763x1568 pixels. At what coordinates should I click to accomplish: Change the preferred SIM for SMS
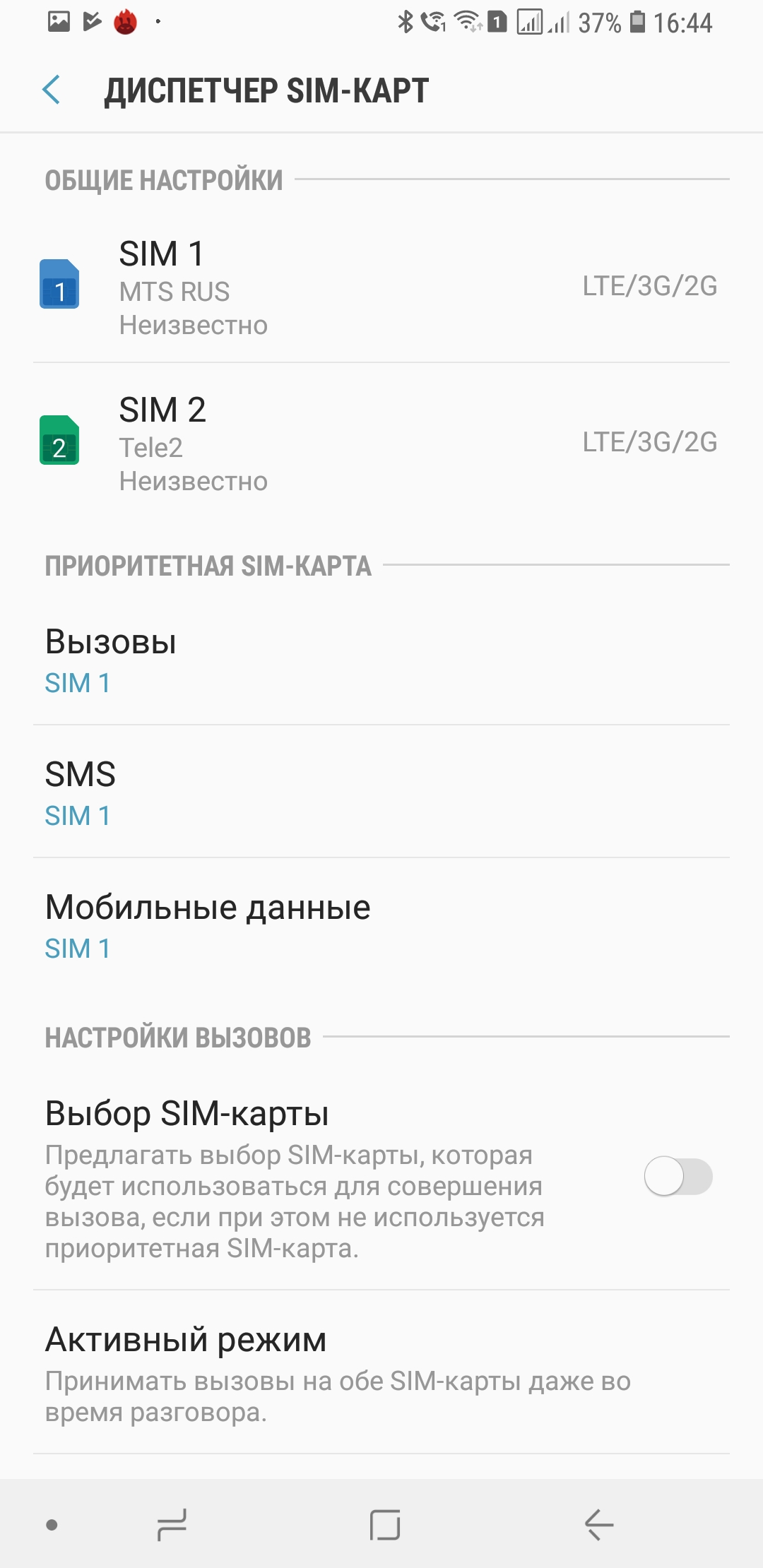(381, 793)
